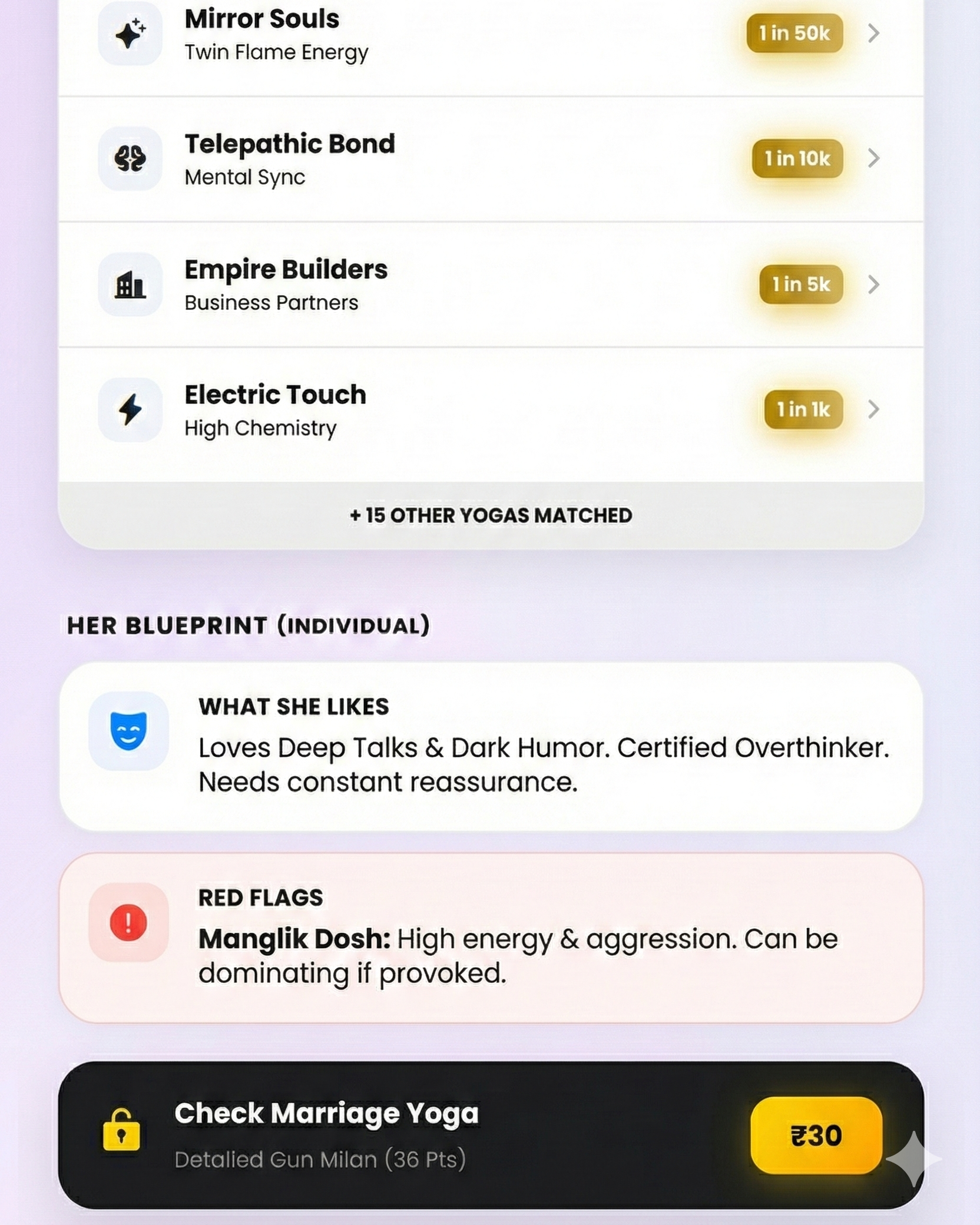Expand the 15 other yogas matched

[x=490, y=515]
